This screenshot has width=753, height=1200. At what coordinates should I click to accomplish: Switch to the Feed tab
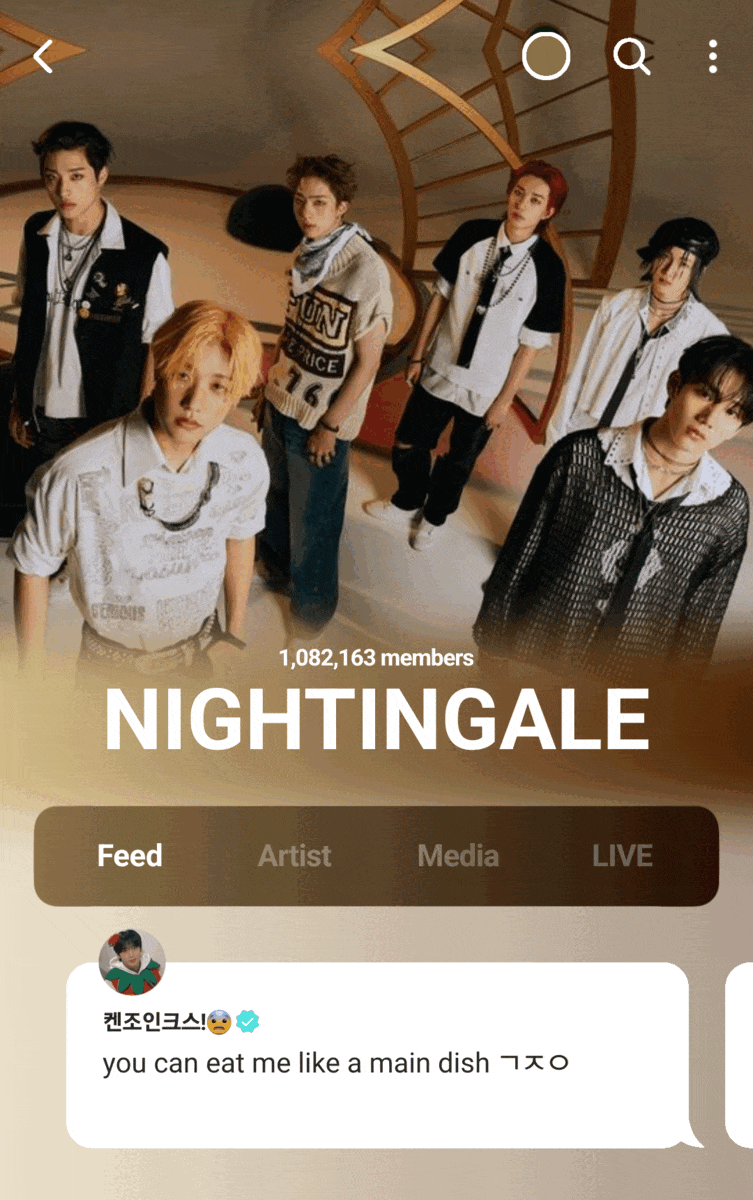tap(130, 856)
